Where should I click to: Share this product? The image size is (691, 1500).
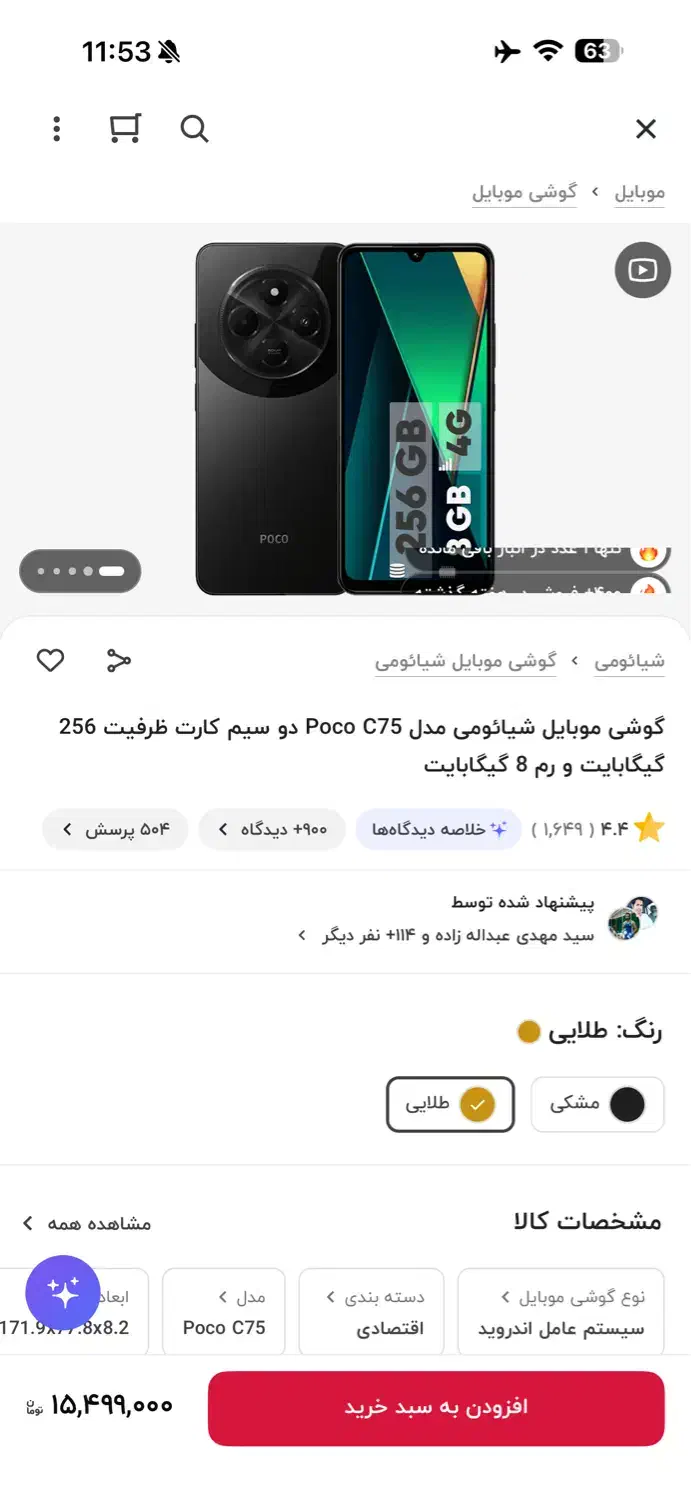[x=119, y=660]
